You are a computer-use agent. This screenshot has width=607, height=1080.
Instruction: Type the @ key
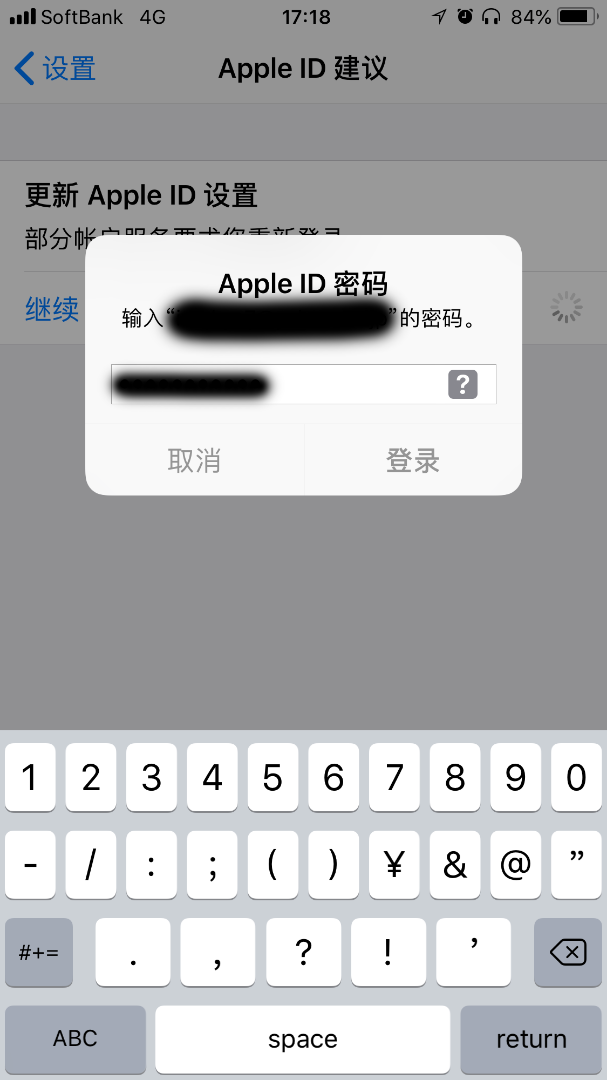pos(516,865)
